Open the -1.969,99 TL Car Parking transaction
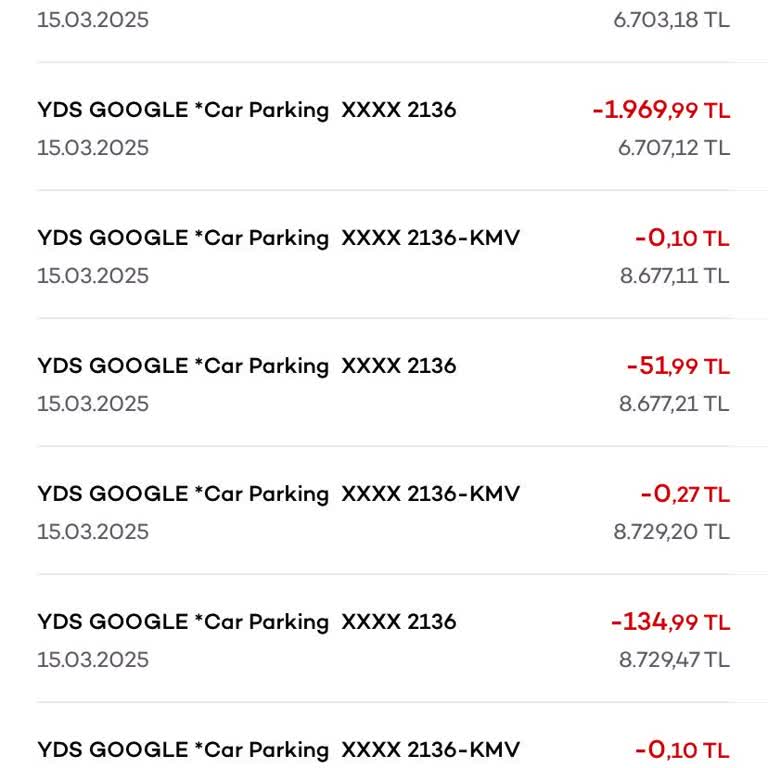 pos(383,127)
